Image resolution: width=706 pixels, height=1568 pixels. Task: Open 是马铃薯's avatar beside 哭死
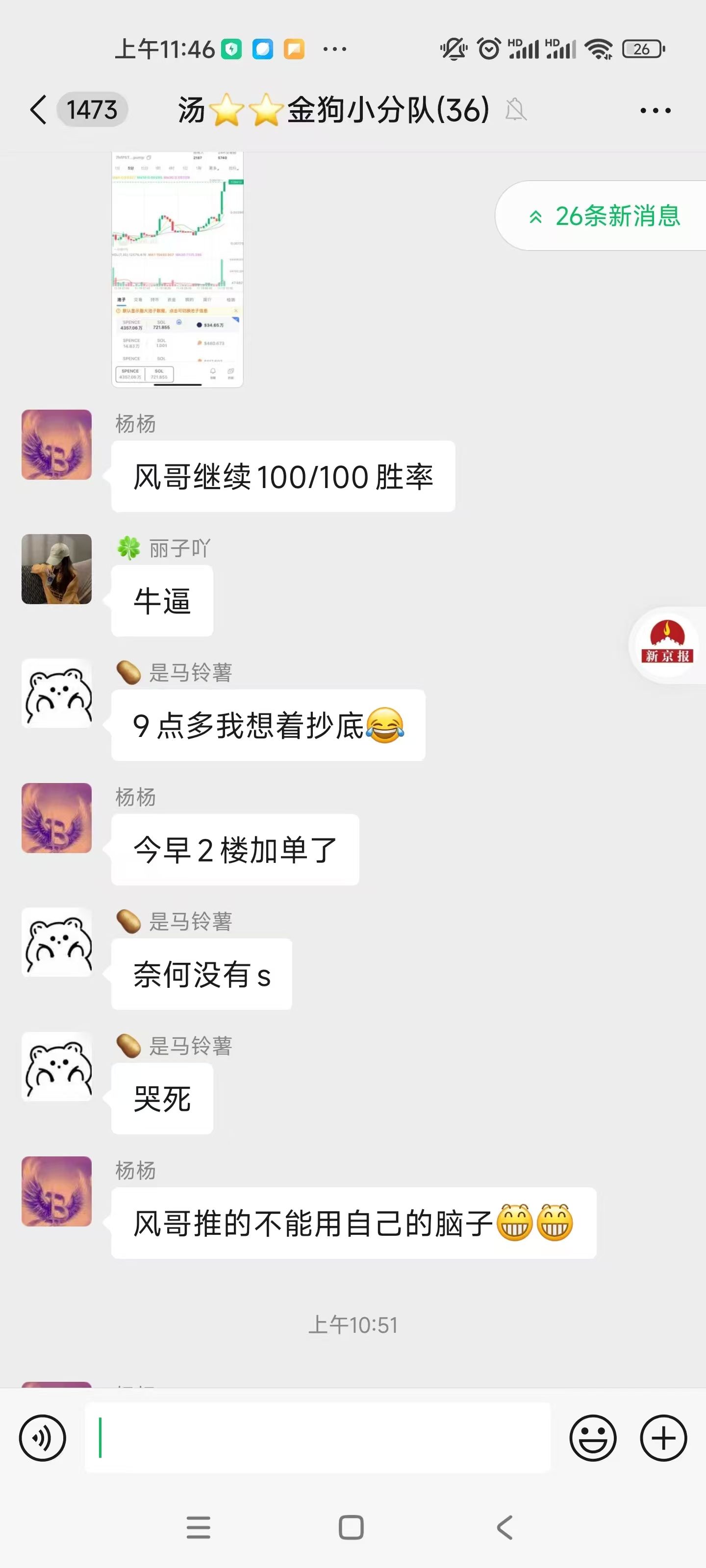(x=57, y=1066)
